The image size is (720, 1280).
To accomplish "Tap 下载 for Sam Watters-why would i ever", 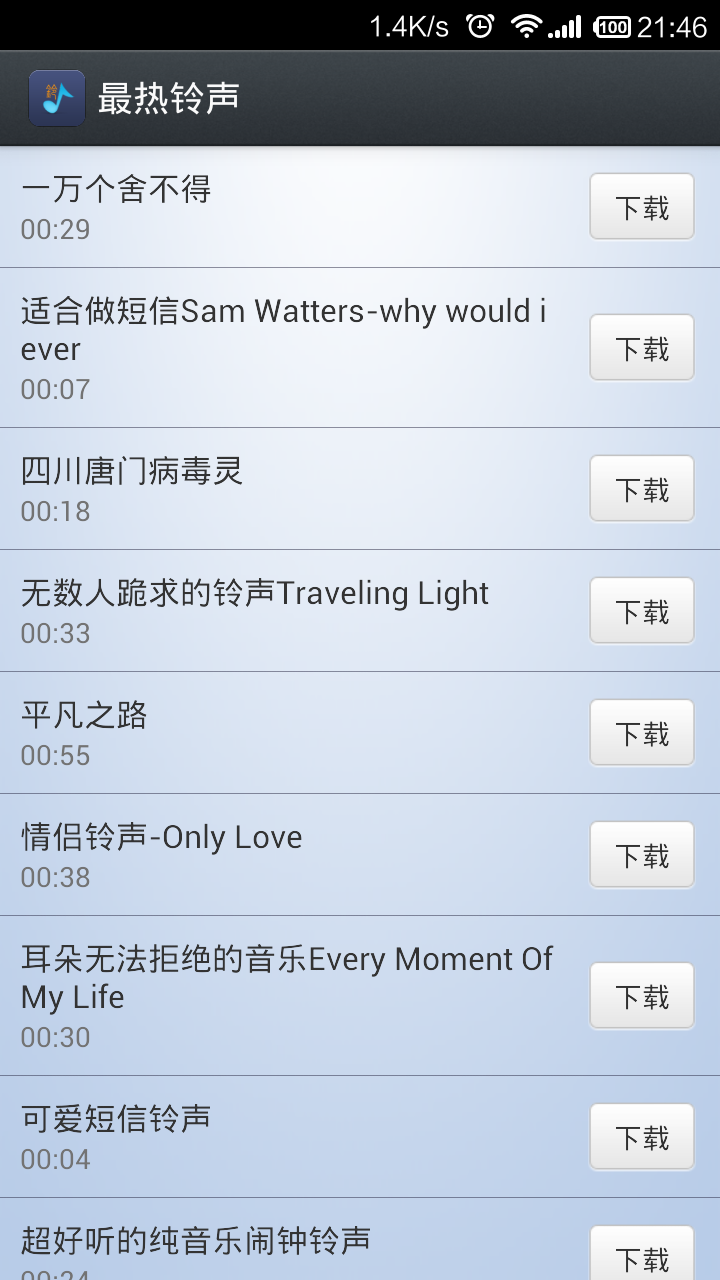I will pos(641,348).
